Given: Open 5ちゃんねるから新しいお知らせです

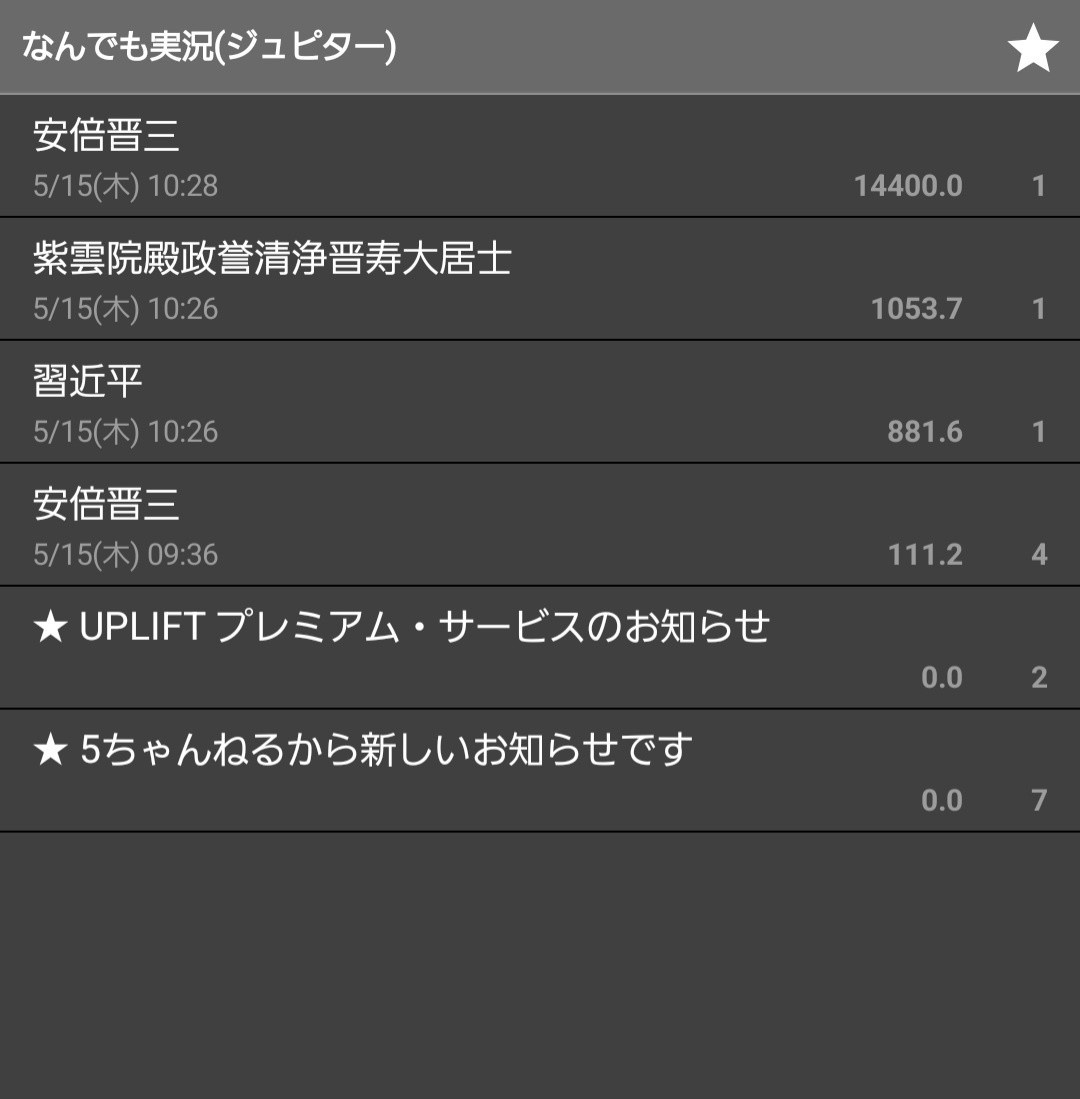Looking at the screenshot, I should click(x=540, y=772).
